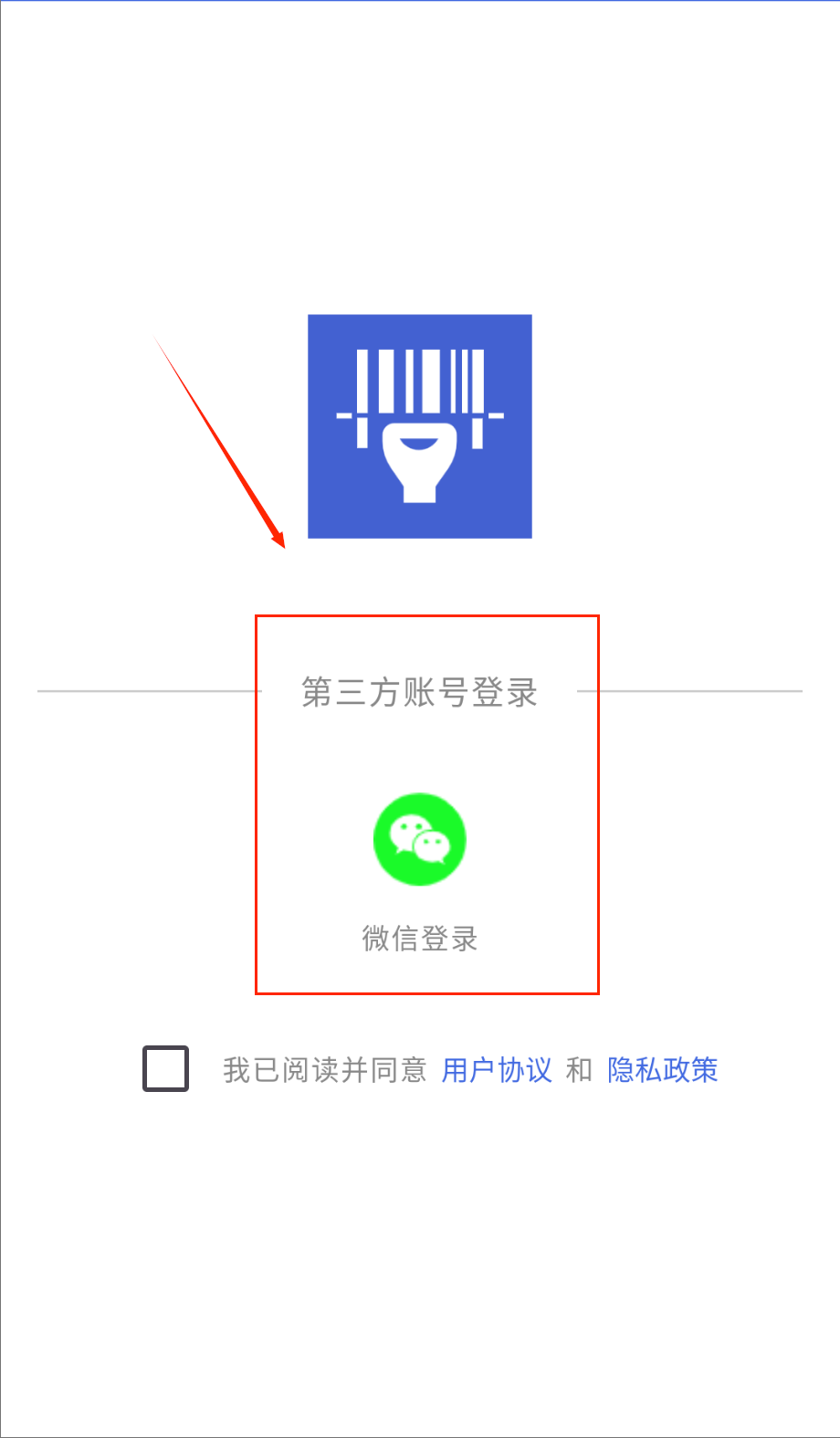Log in with the WeChat icon
This screenshot has width=840, height=1438.
point(420,839)
